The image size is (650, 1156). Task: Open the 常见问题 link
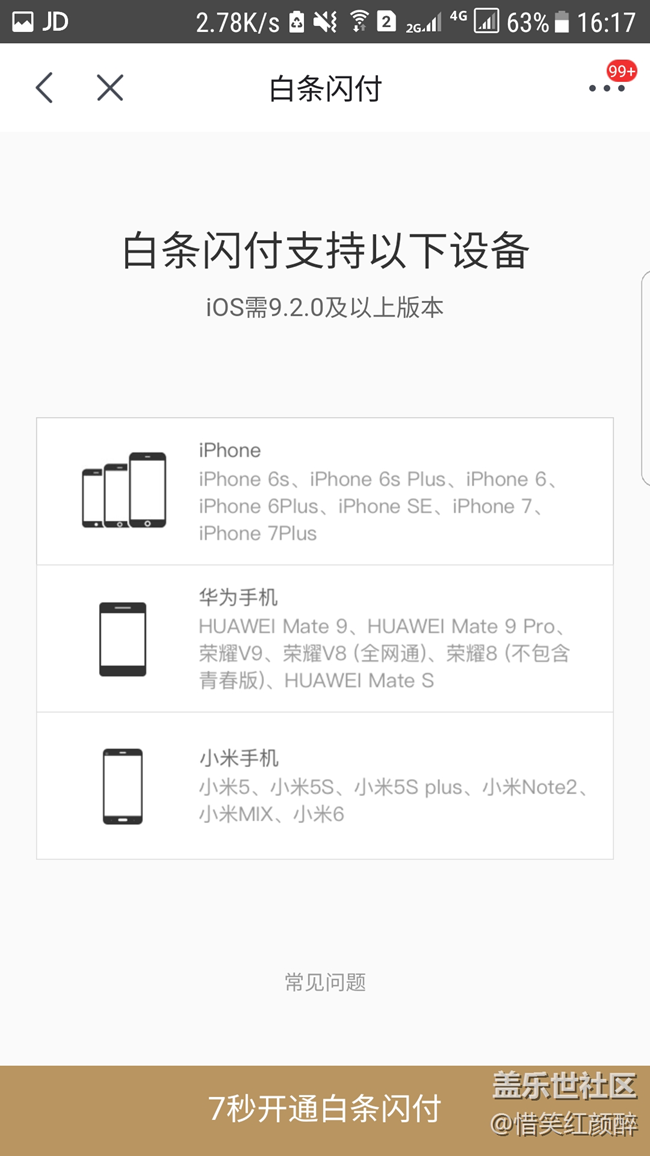pyautogui.click(x=325, y=982)
